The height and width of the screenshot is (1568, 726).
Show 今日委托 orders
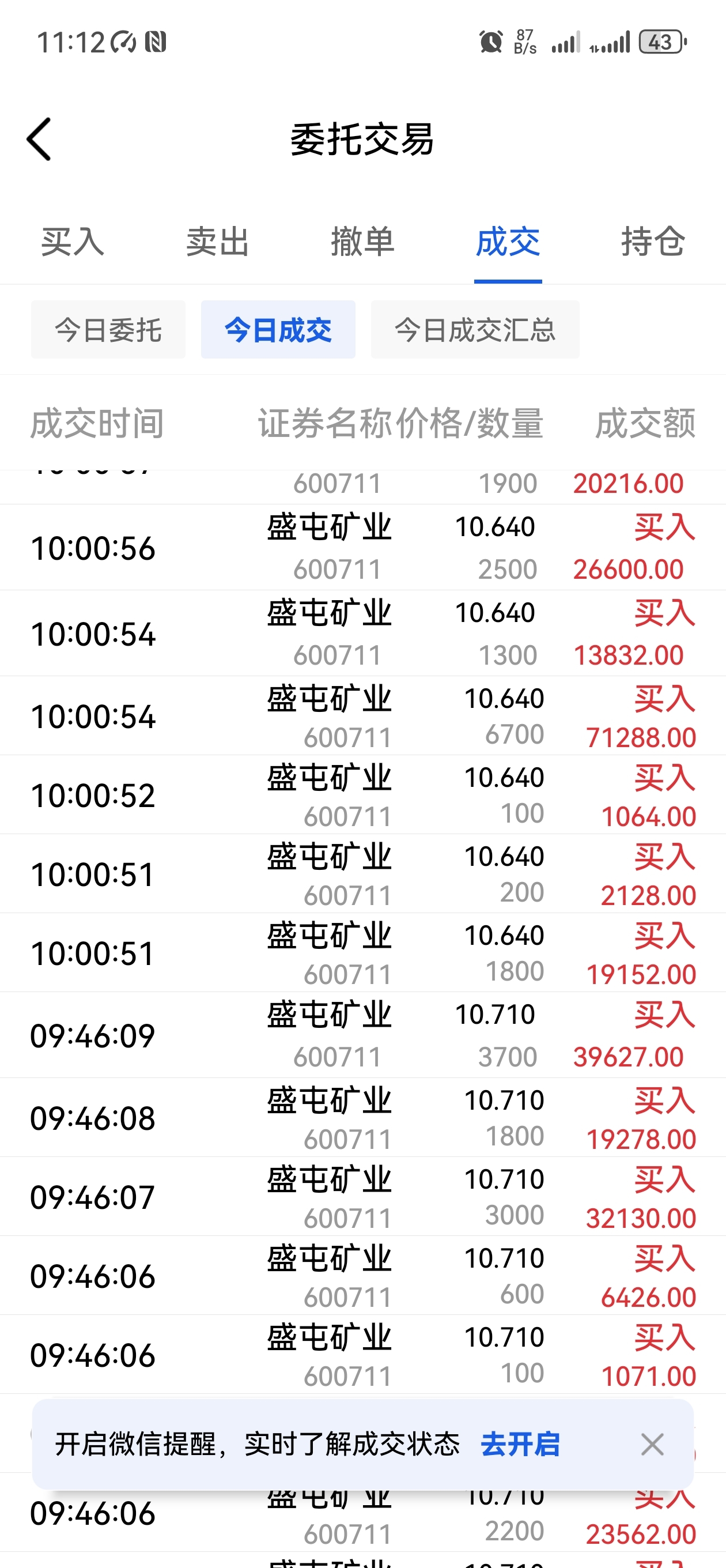[108, 330]
